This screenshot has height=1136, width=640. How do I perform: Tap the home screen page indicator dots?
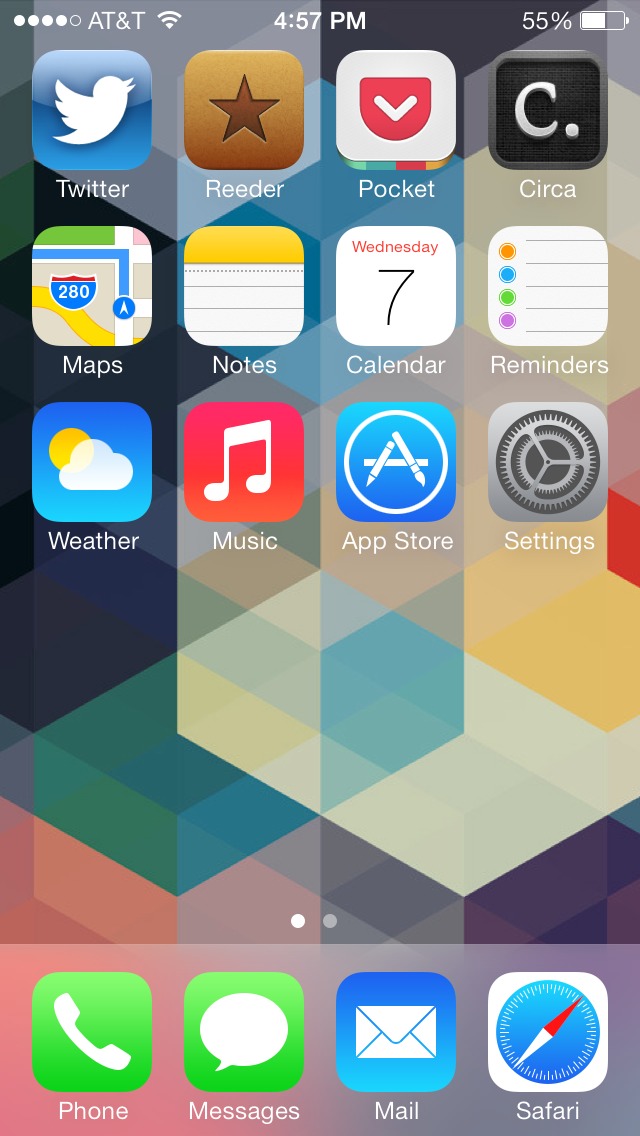point(314,921)
